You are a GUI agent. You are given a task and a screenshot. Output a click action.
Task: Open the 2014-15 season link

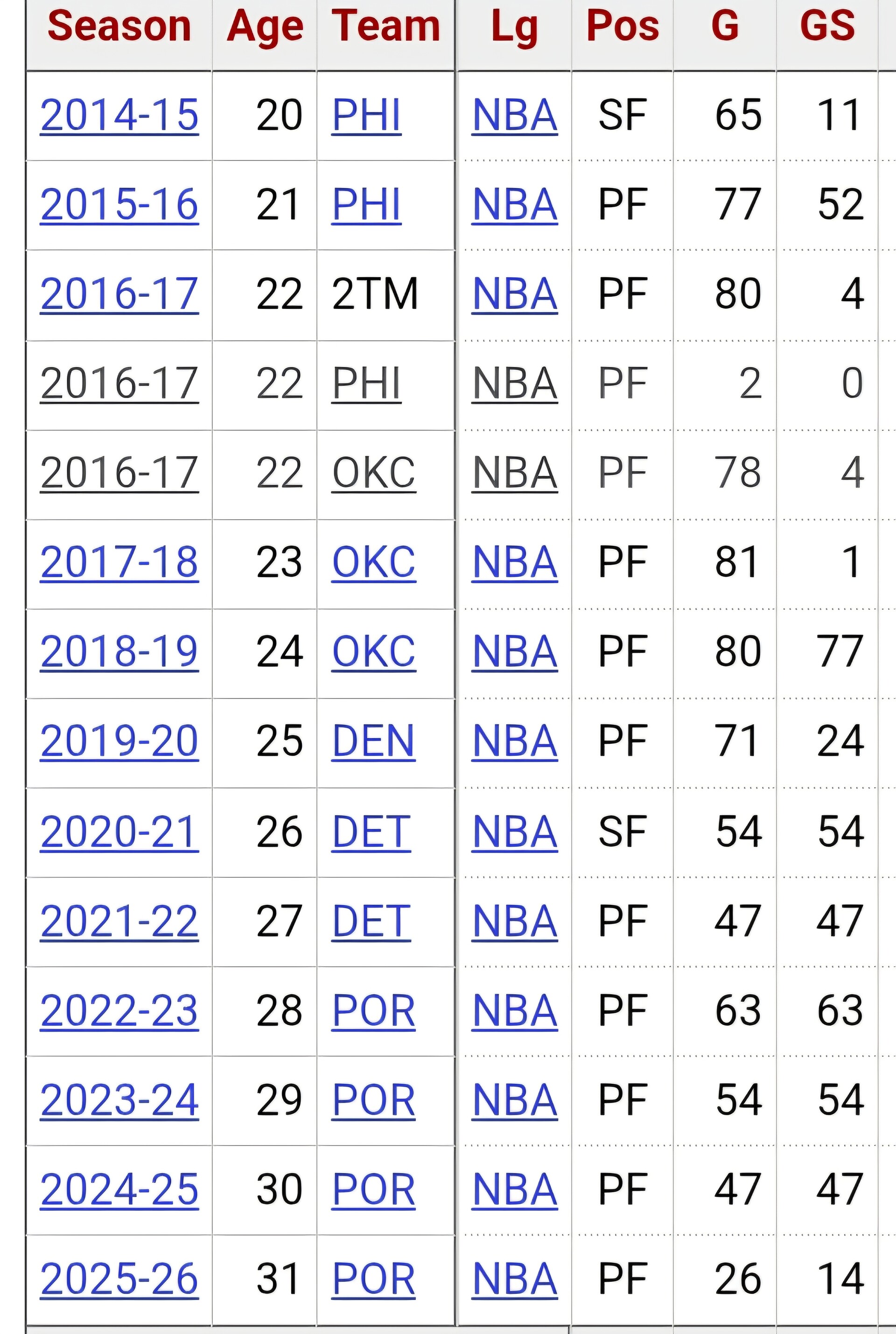[x=119, y=115]
